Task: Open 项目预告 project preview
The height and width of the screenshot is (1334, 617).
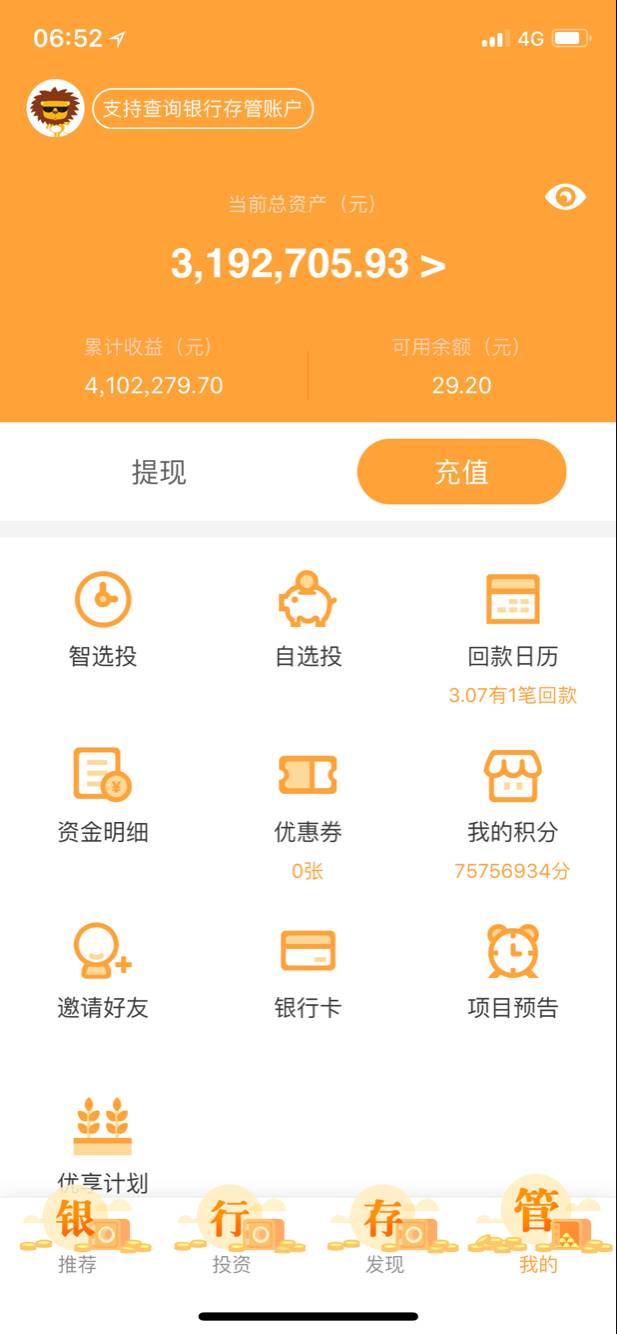Action: click(x=512, y=972)
